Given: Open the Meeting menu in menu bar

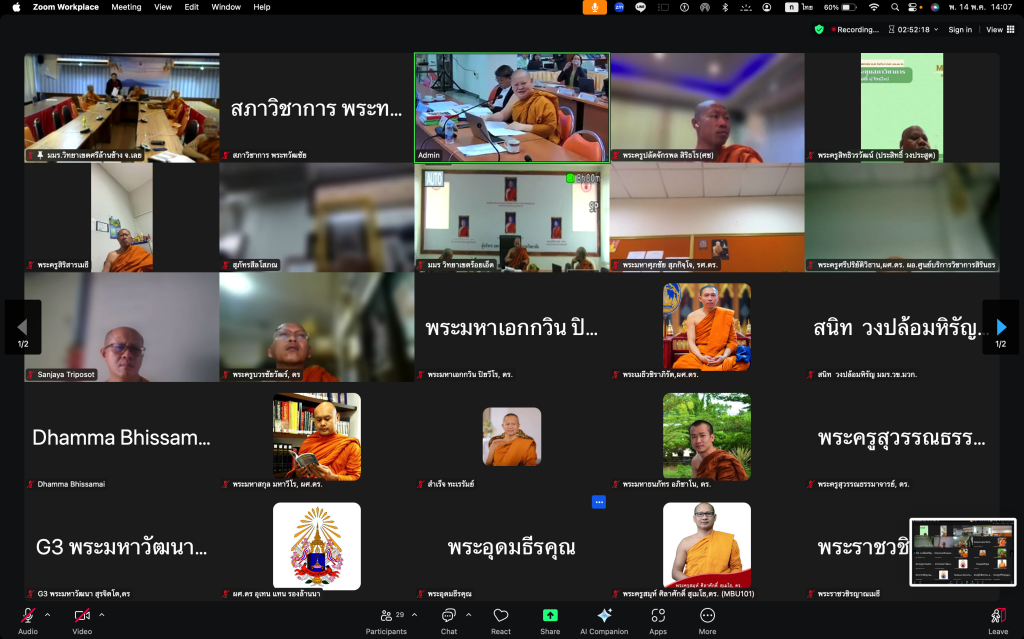Looking at the screenshot, I should pyautogui.click(x=126, y=7).
